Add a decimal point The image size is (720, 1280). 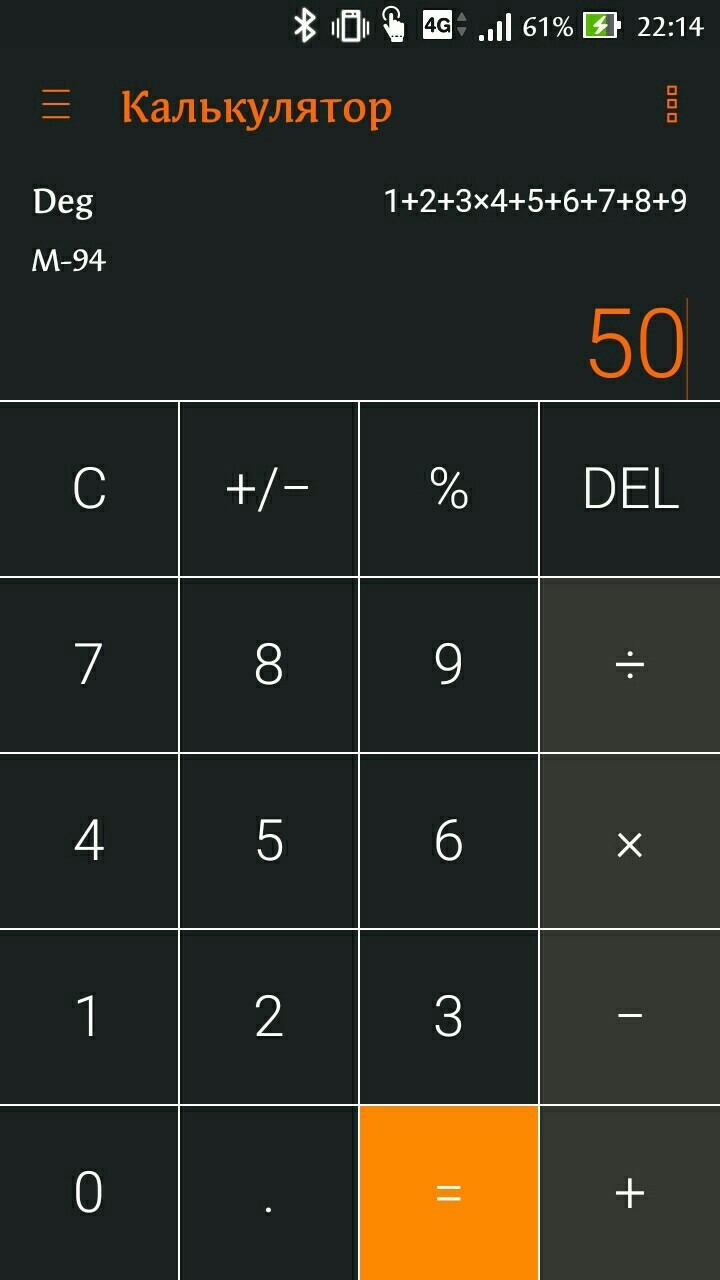coord(269,1193)
